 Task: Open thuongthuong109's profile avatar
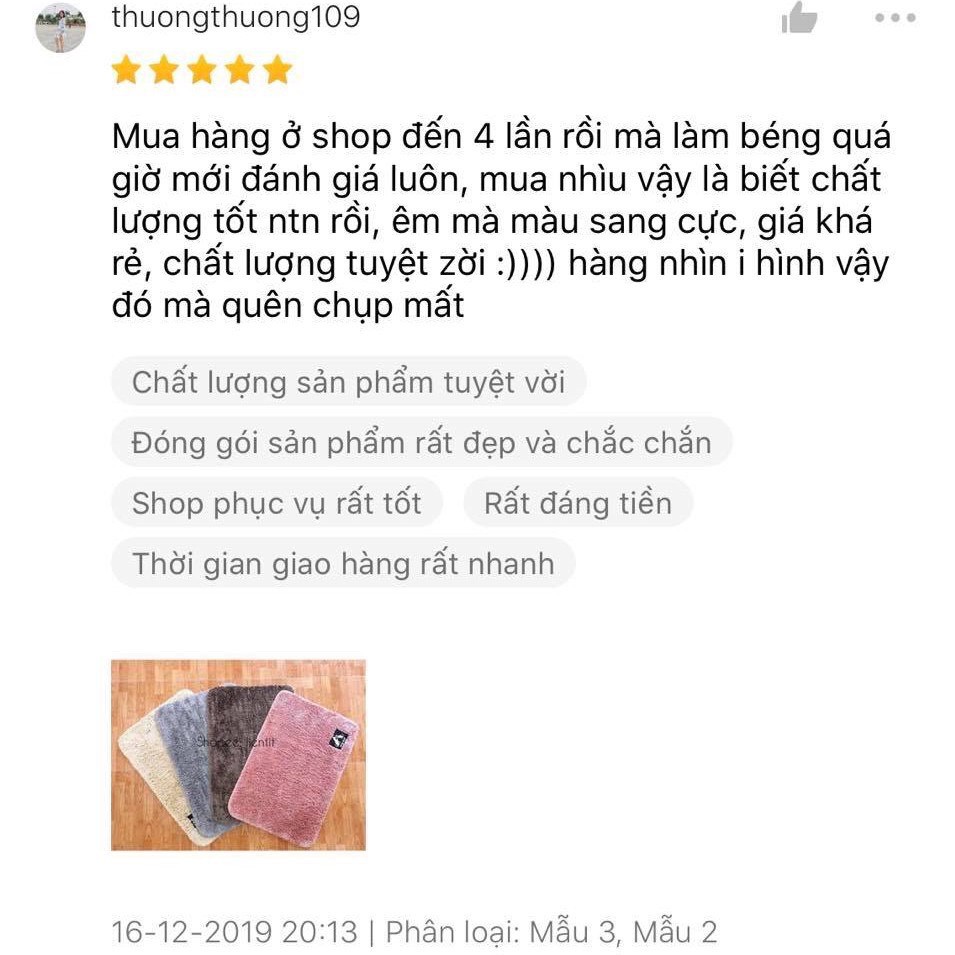(x=61, y=27)
